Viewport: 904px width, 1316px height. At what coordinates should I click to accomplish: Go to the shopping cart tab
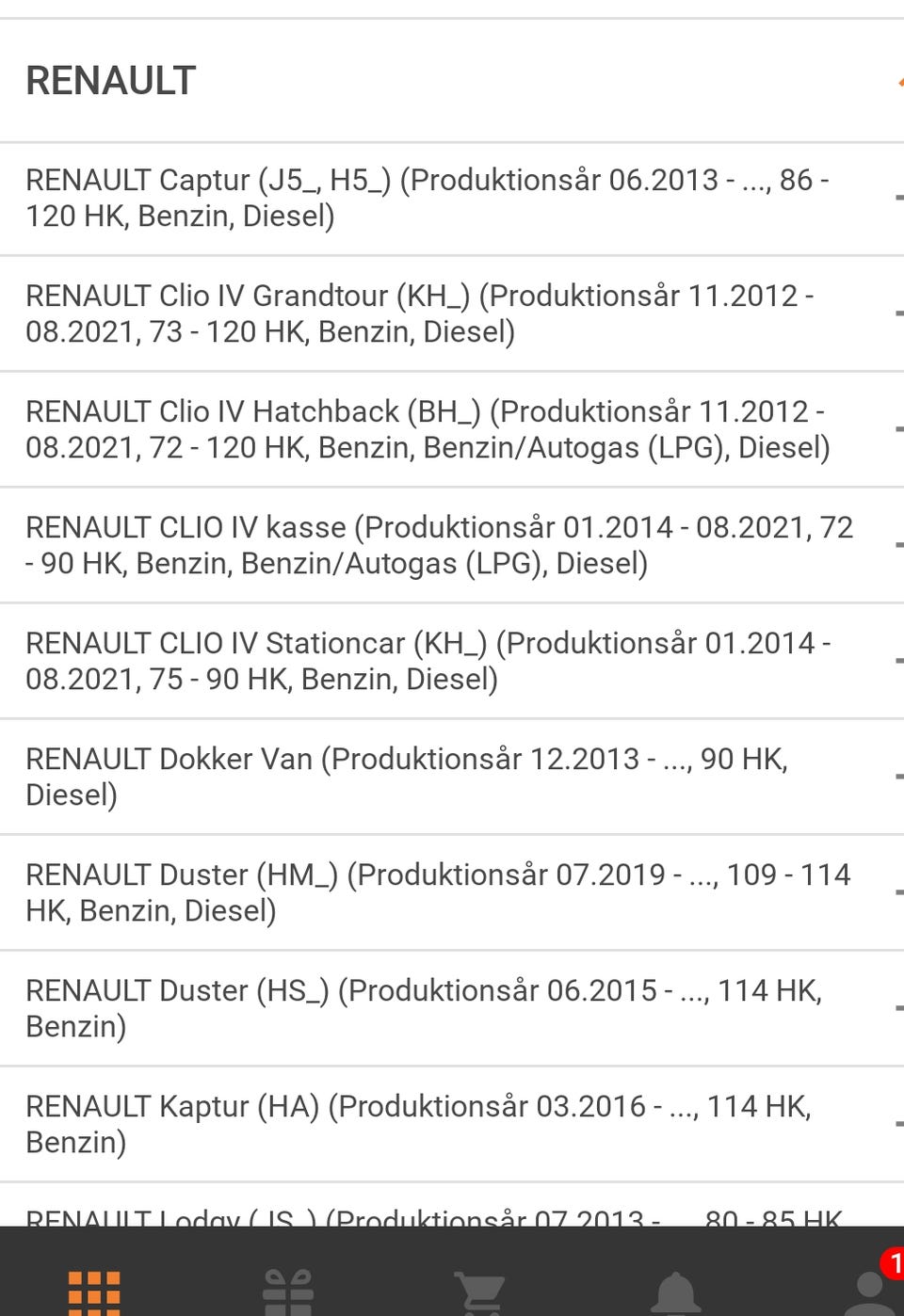pos(480,1292)
